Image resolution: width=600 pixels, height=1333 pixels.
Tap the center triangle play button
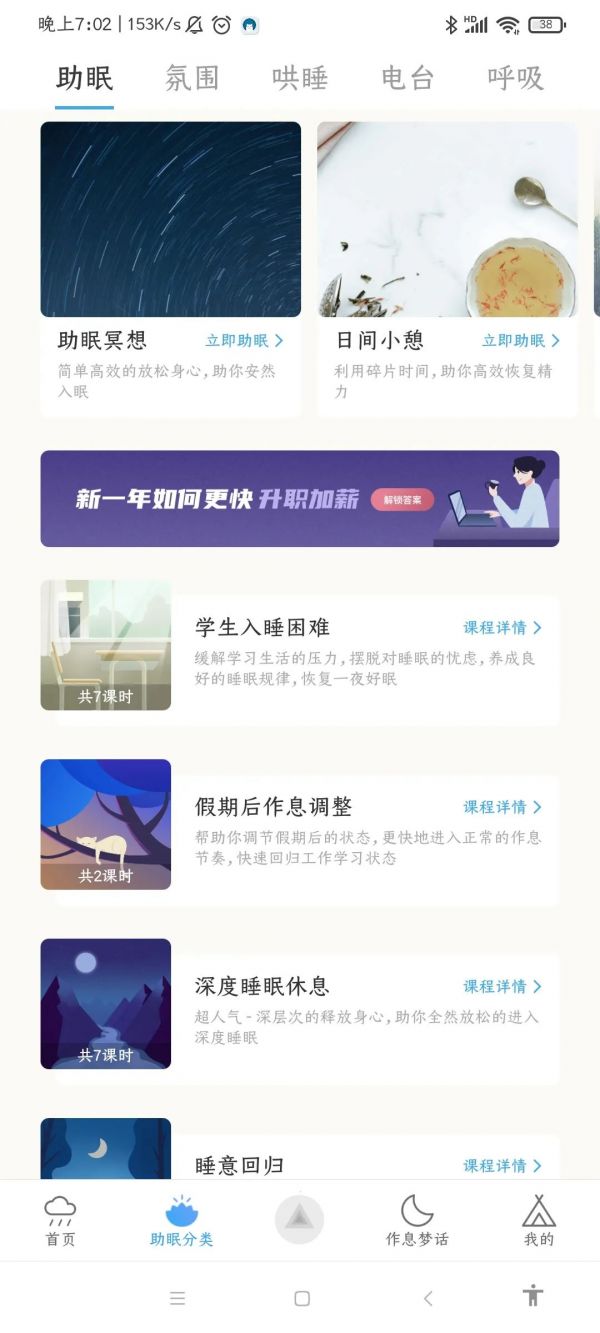click(299, 1218)
